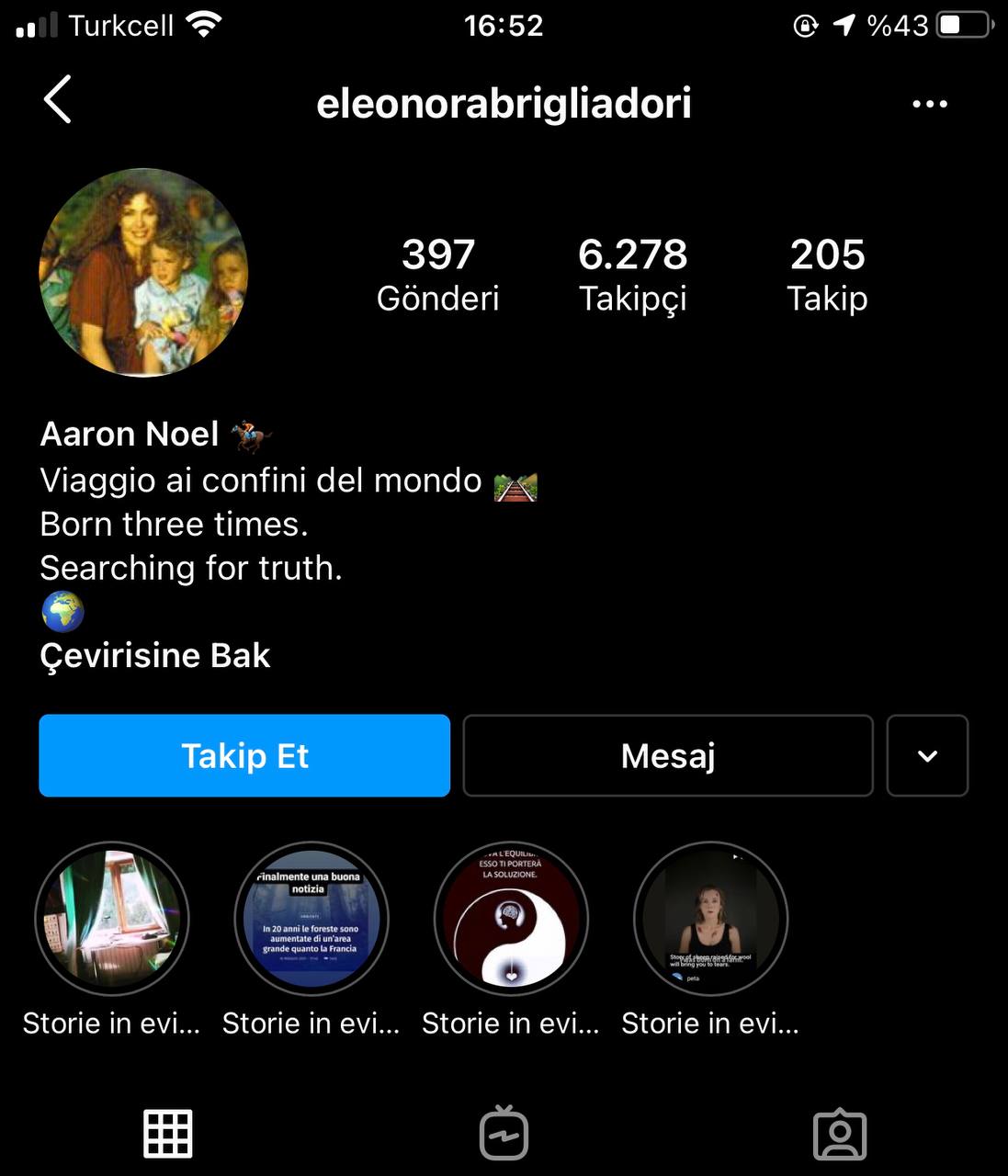The image size is (1008, 1176).
Task: Switch to the posts grid tab
Action: click(x=168, y=1133)
